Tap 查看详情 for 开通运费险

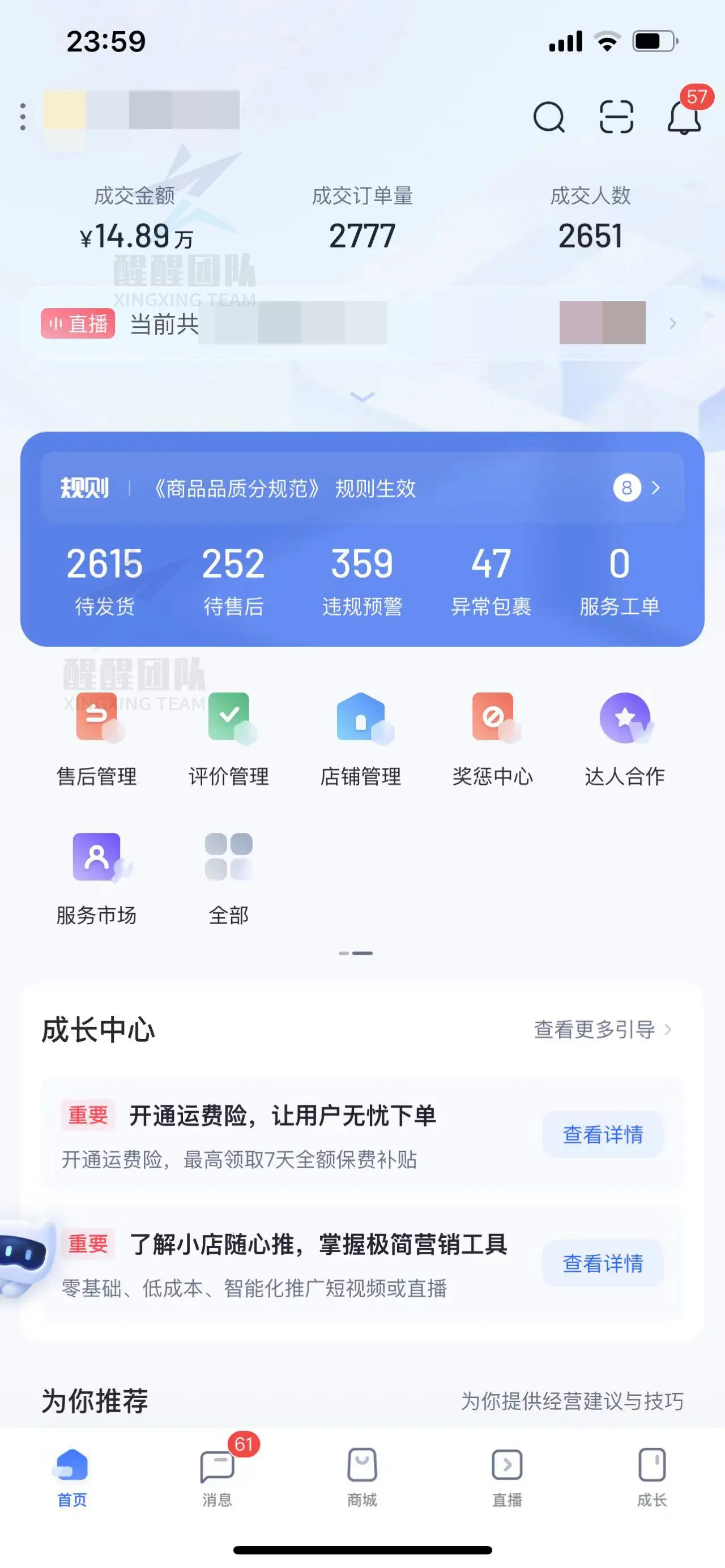coord(603,1135)
